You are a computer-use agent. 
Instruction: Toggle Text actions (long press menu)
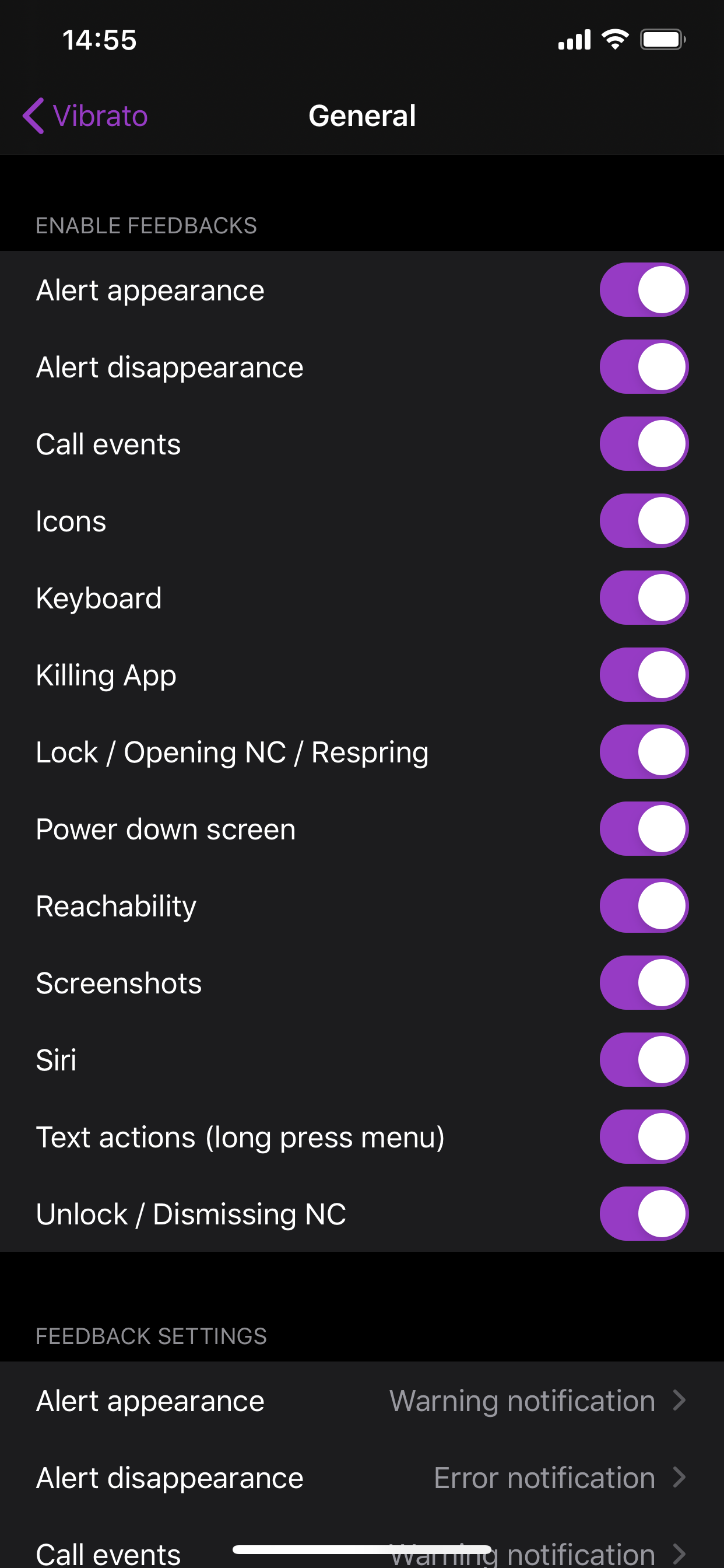click(x=644, y=1136)
